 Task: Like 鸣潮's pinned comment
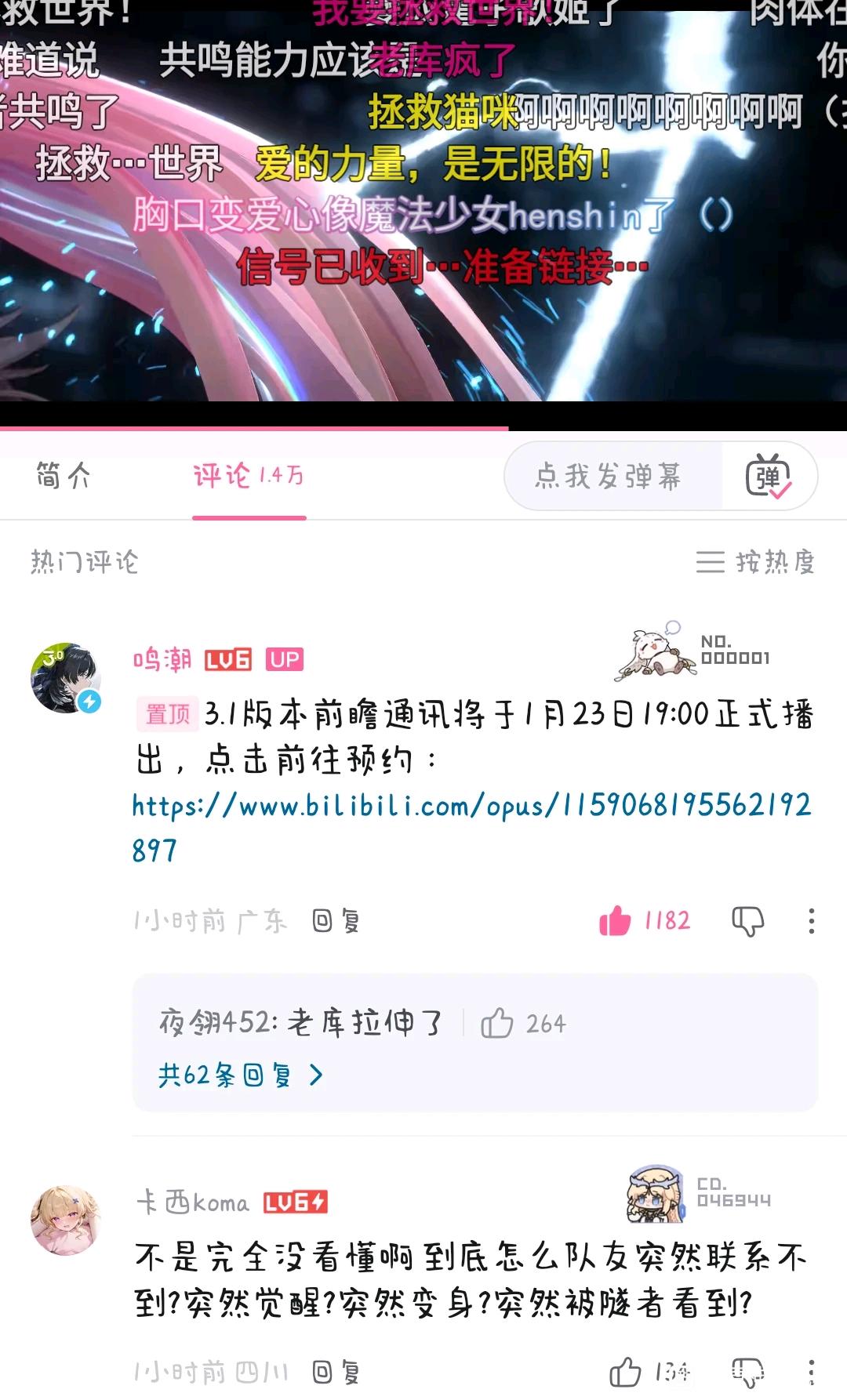tap(616, 921)
